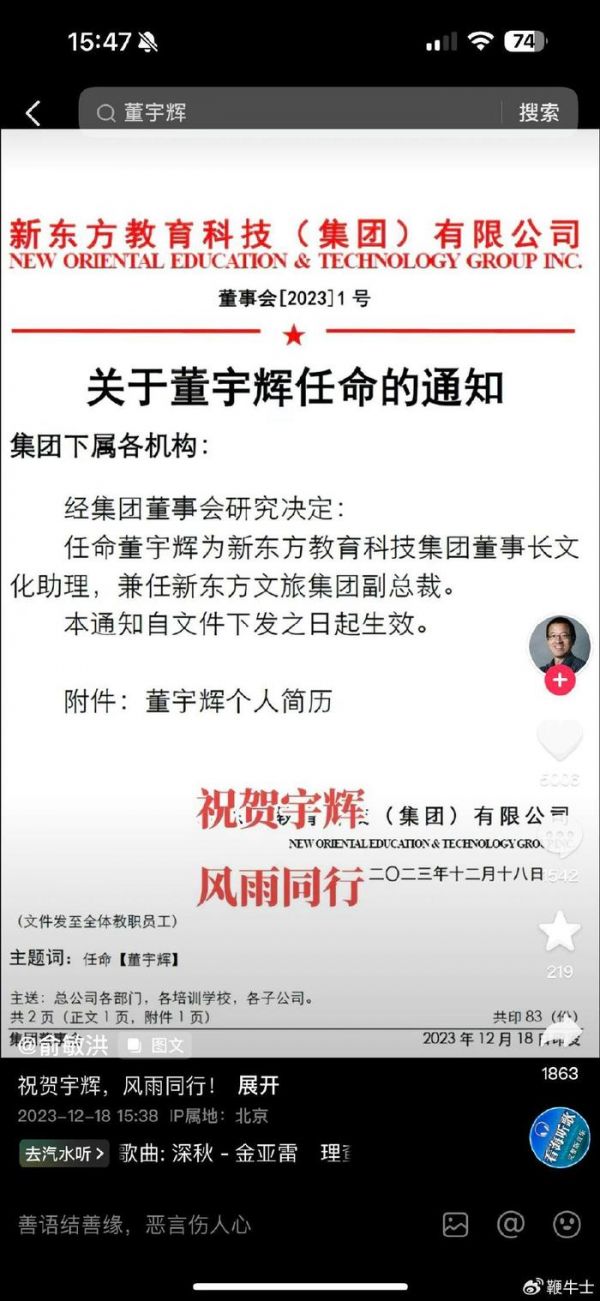Viewport: 600px width, 1301px height.
Task: Favorite this post with the star icon
Action: click(x=559, y=932)
